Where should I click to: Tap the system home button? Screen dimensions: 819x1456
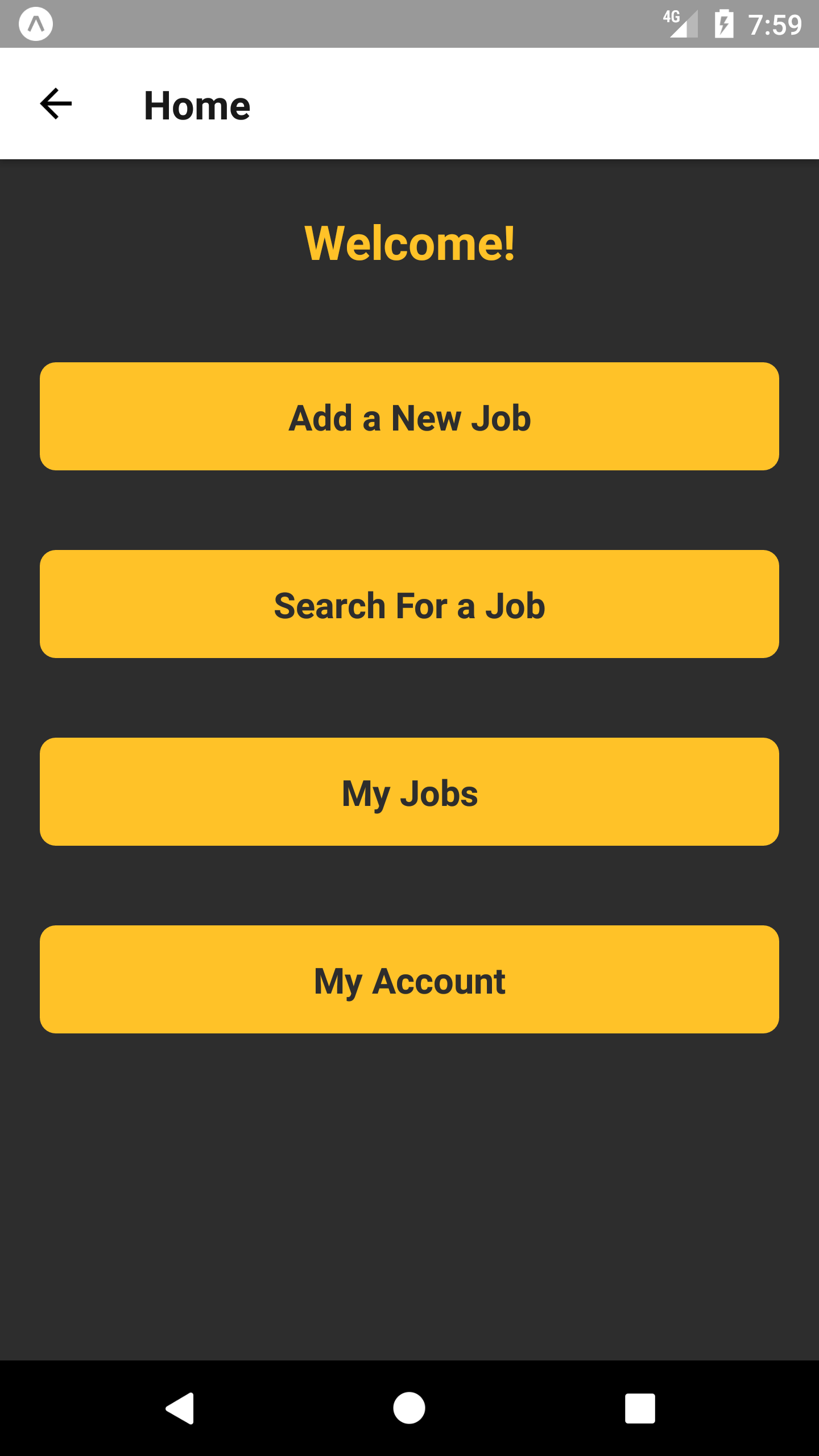click(x=409, y=1408)
